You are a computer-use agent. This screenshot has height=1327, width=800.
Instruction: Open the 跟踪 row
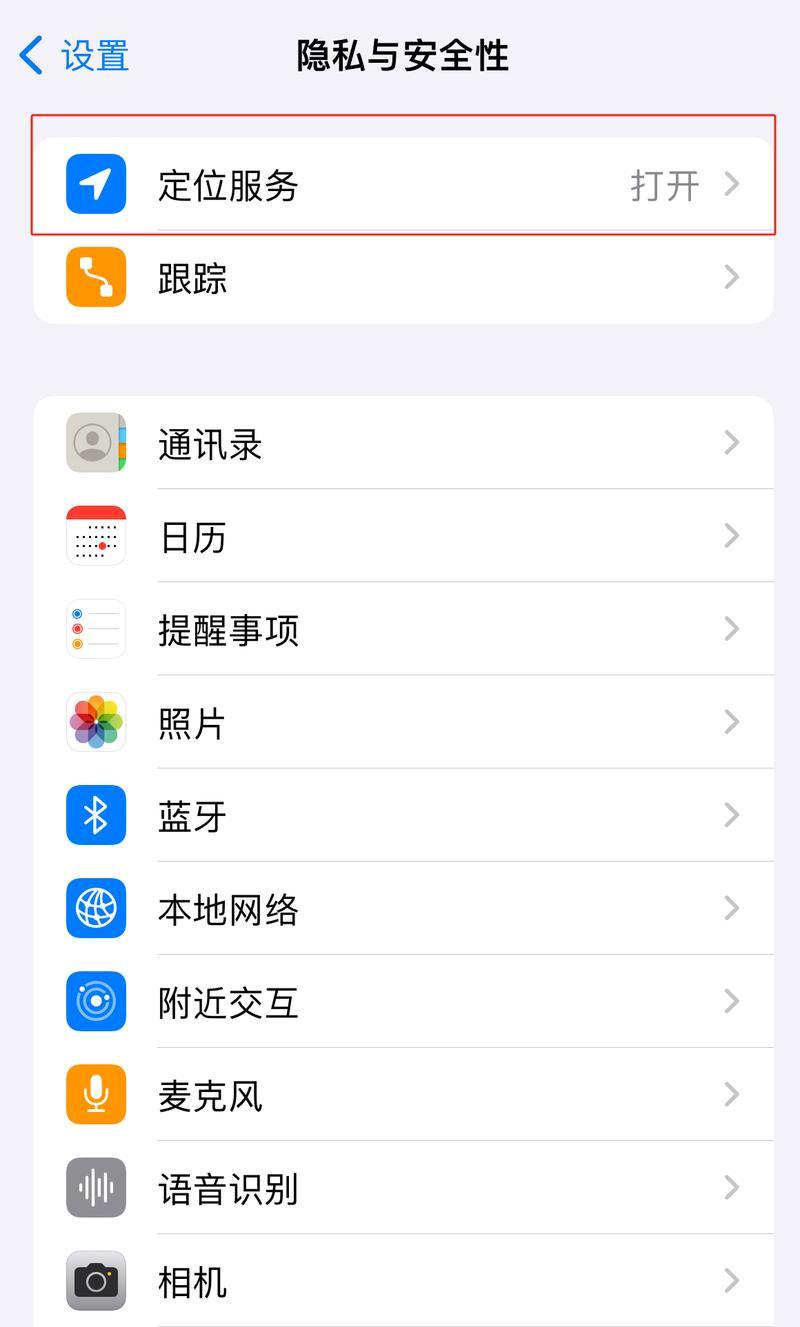tap(403, 277)
